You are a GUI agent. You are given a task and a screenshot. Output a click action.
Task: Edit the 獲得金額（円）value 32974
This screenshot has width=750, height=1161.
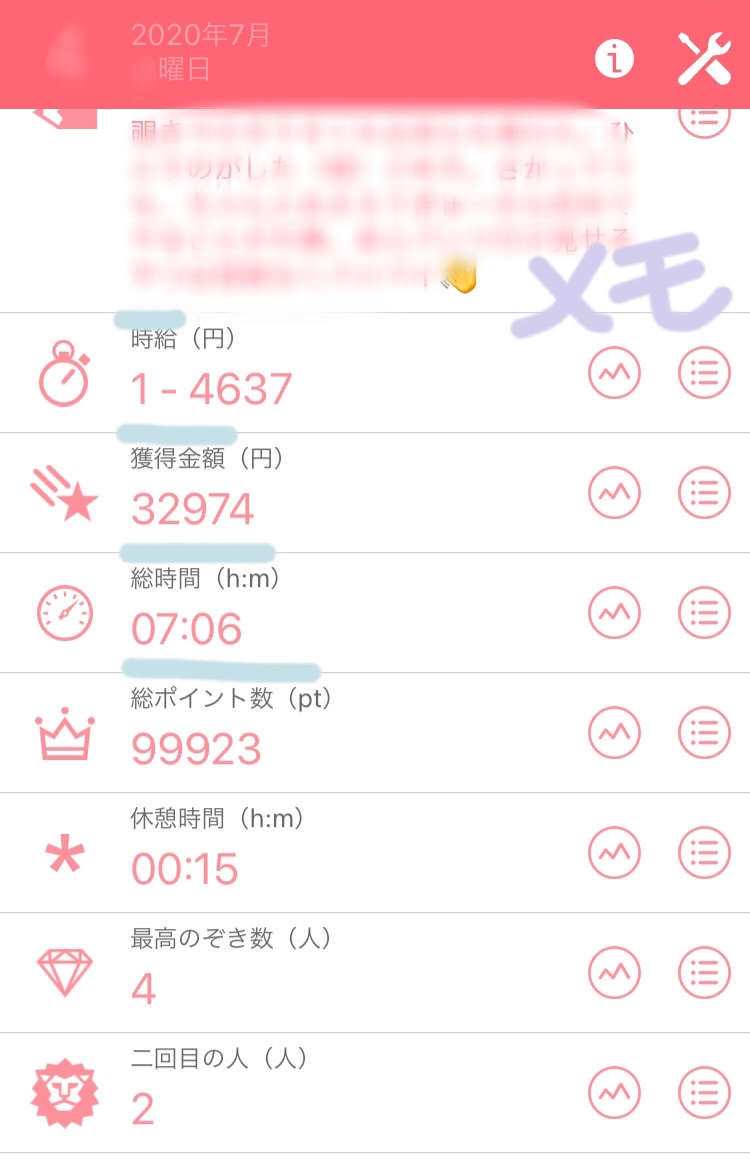[193, 509]
